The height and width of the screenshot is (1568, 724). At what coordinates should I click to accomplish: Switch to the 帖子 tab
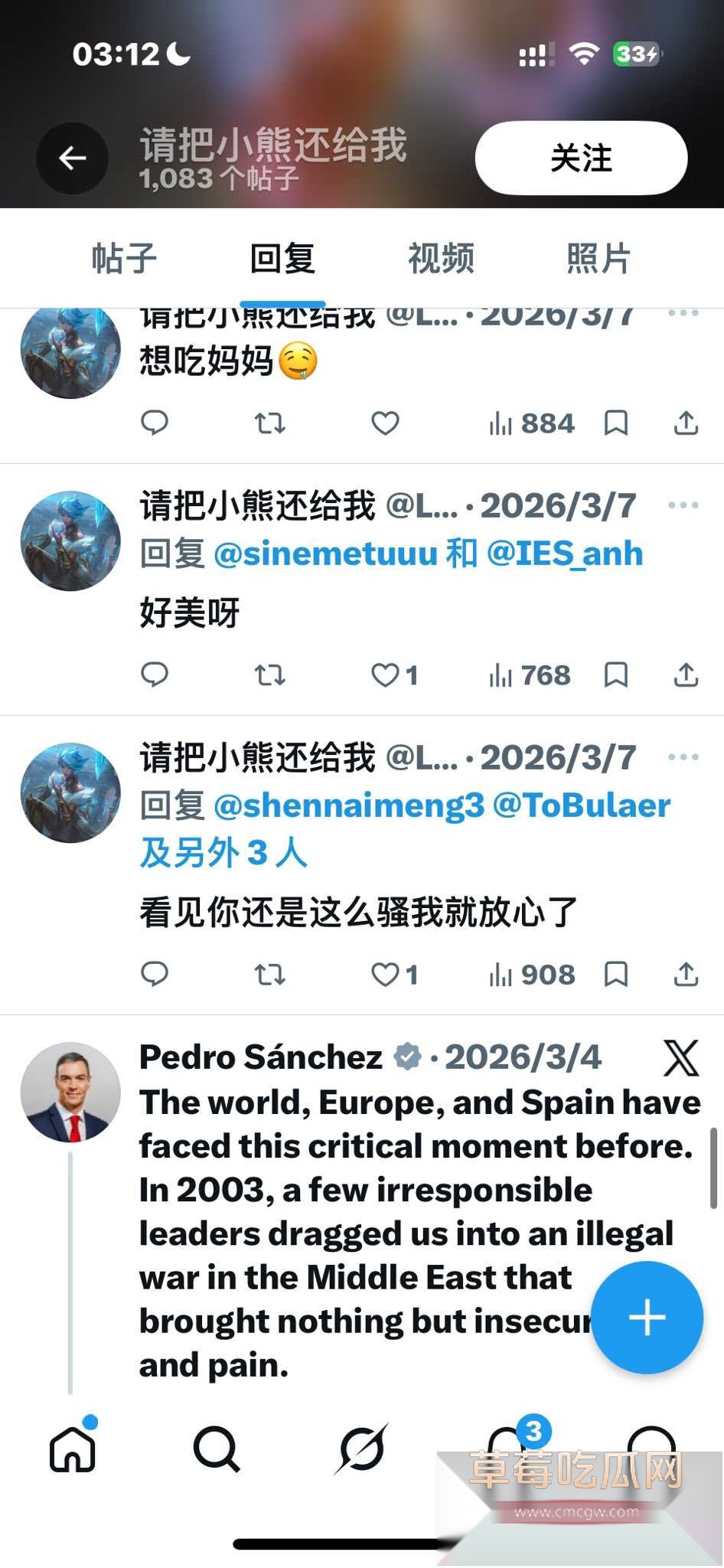pyautogui.click(x=124, y=258)
